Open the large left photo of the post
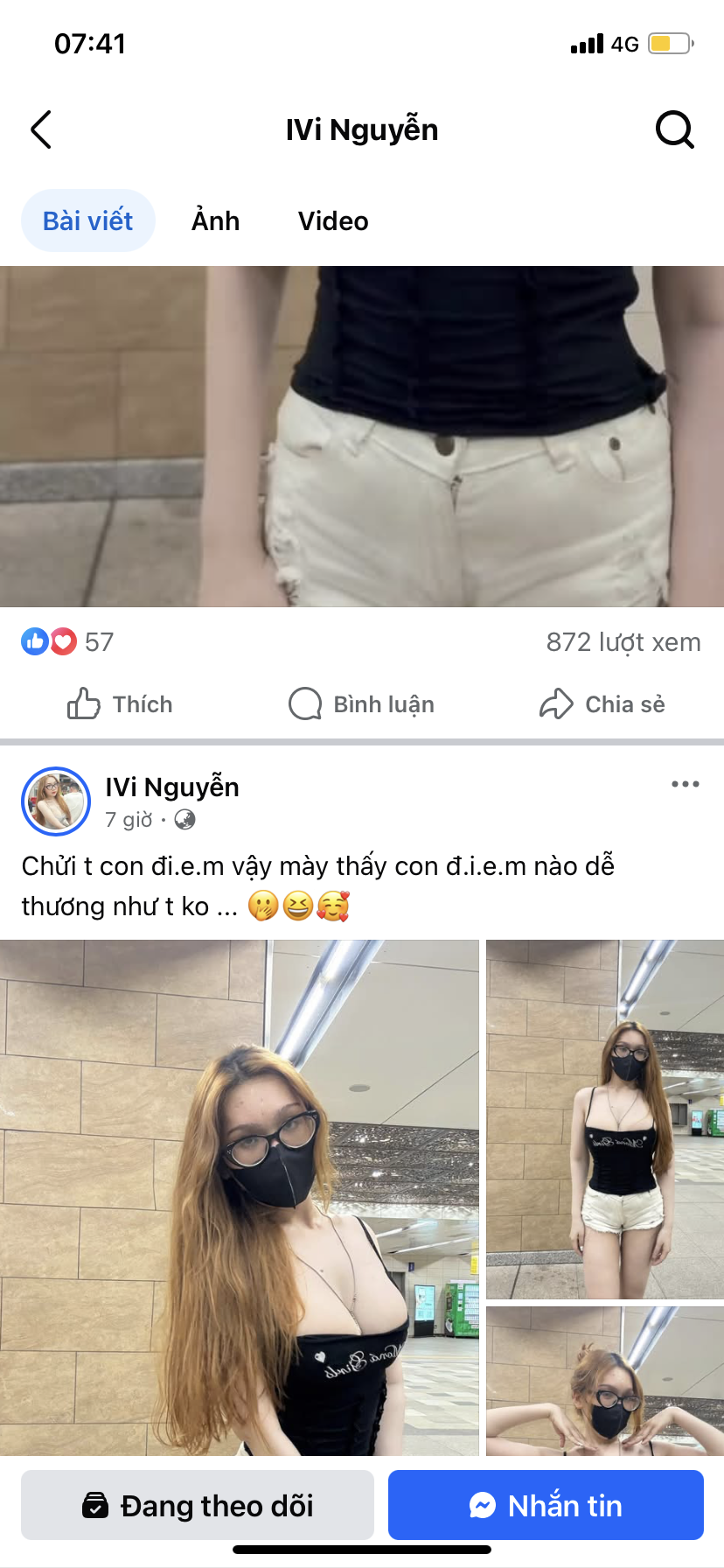724x1568 pixels. click(239, 1199)
